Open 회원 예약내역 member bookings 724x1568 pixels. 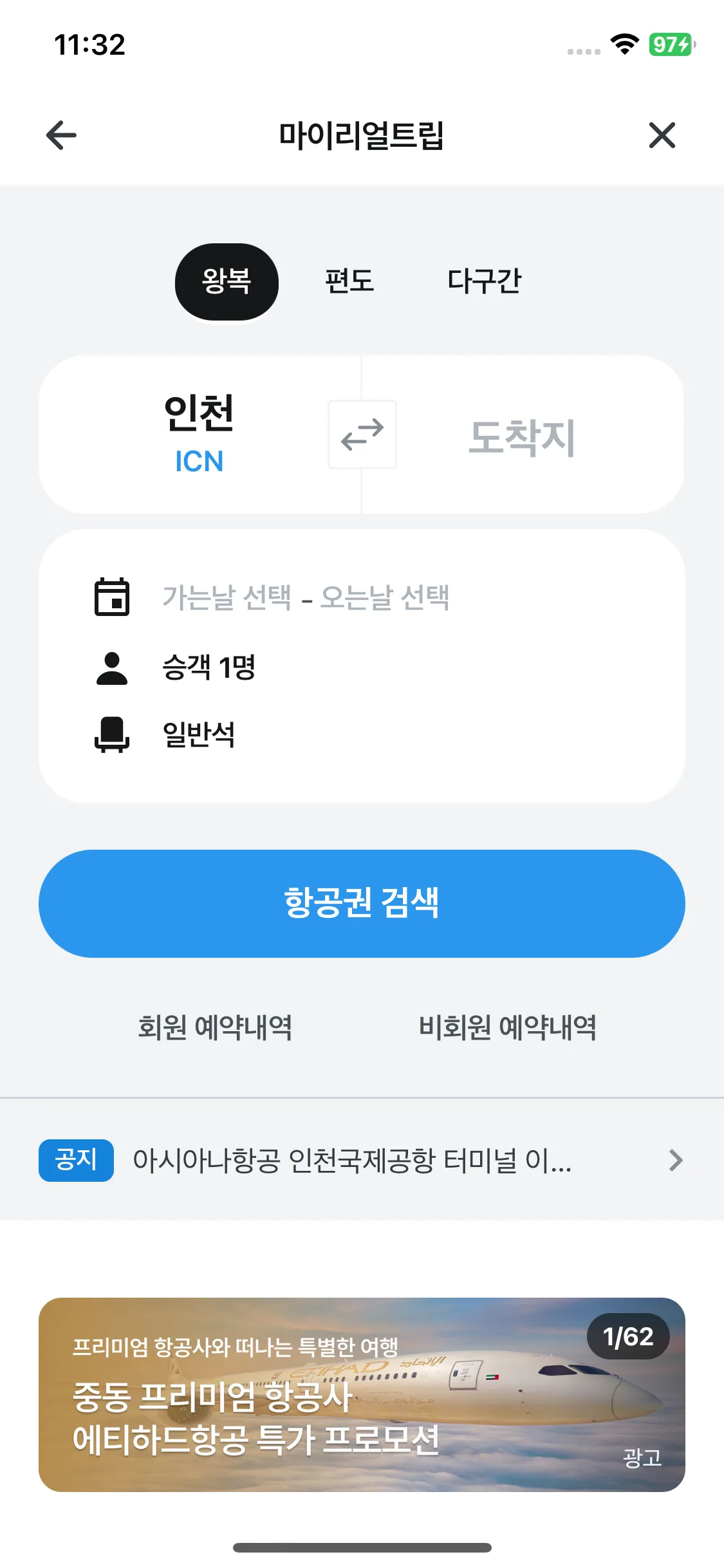point(215,1027)
